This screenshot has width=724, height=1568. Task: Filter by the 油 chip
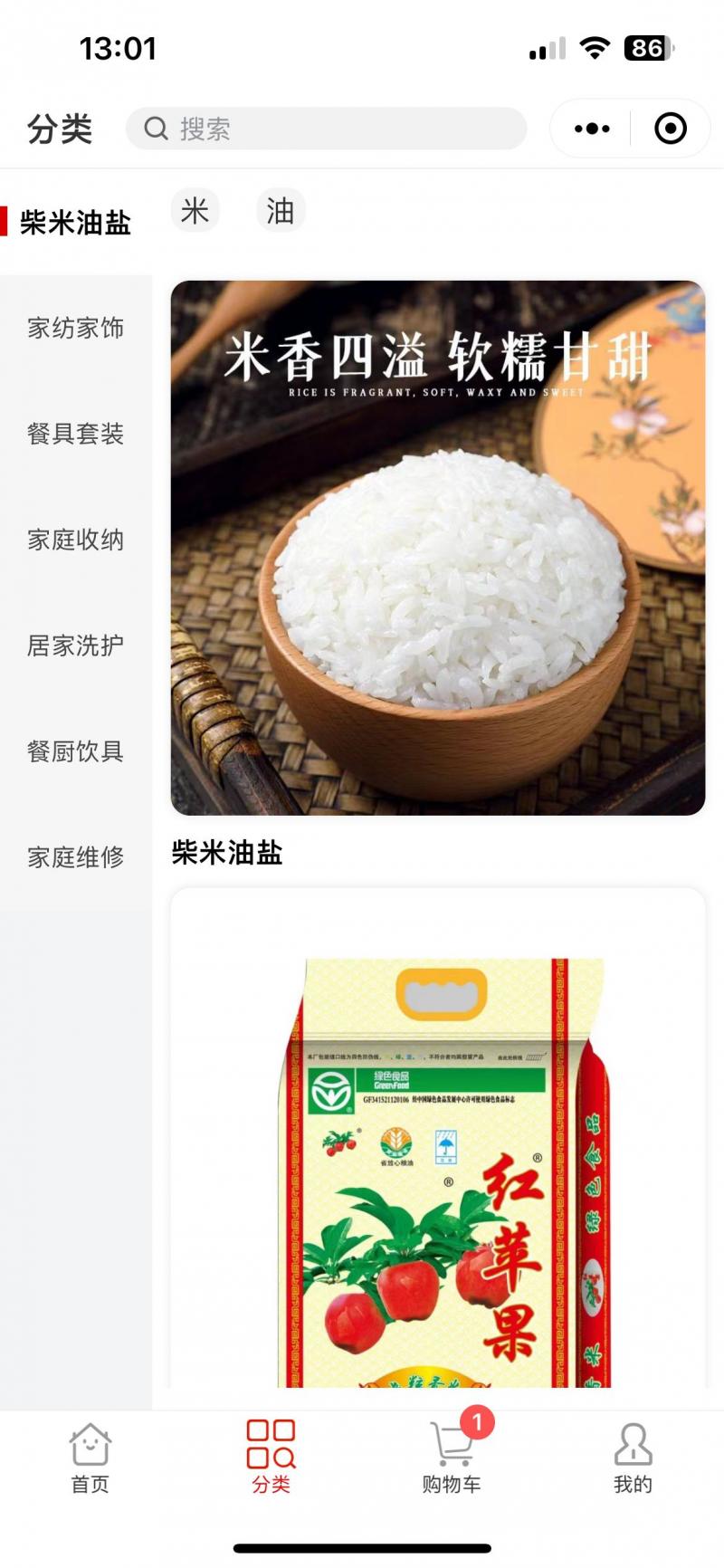click(281, 211)
